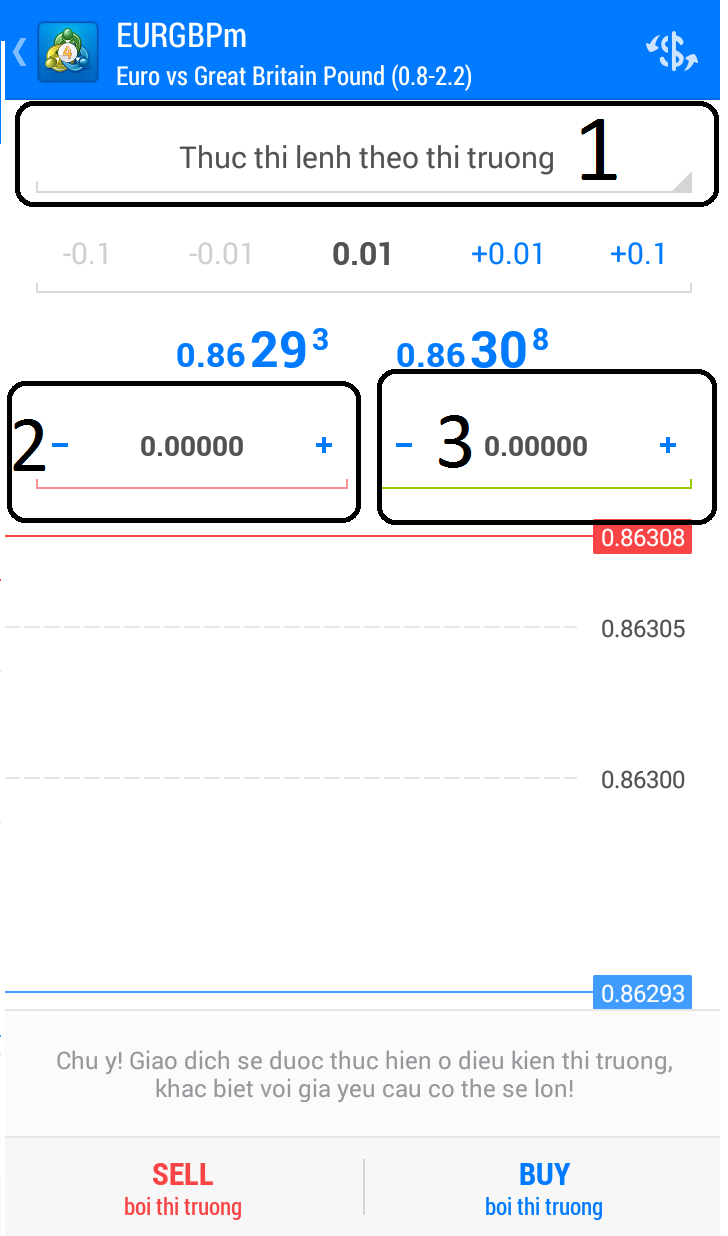The width and height of the screenshot is (728, 1236).
Task: Decrease the green-underlined take profit value
Action: pyautogui.click(x=404, y=446)
